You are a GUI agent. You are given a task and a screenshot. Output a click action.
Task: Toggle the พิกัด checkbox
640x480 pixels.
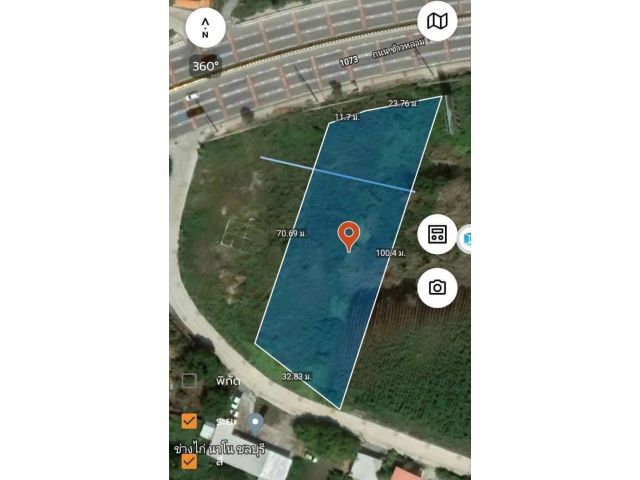pos(189,380)
